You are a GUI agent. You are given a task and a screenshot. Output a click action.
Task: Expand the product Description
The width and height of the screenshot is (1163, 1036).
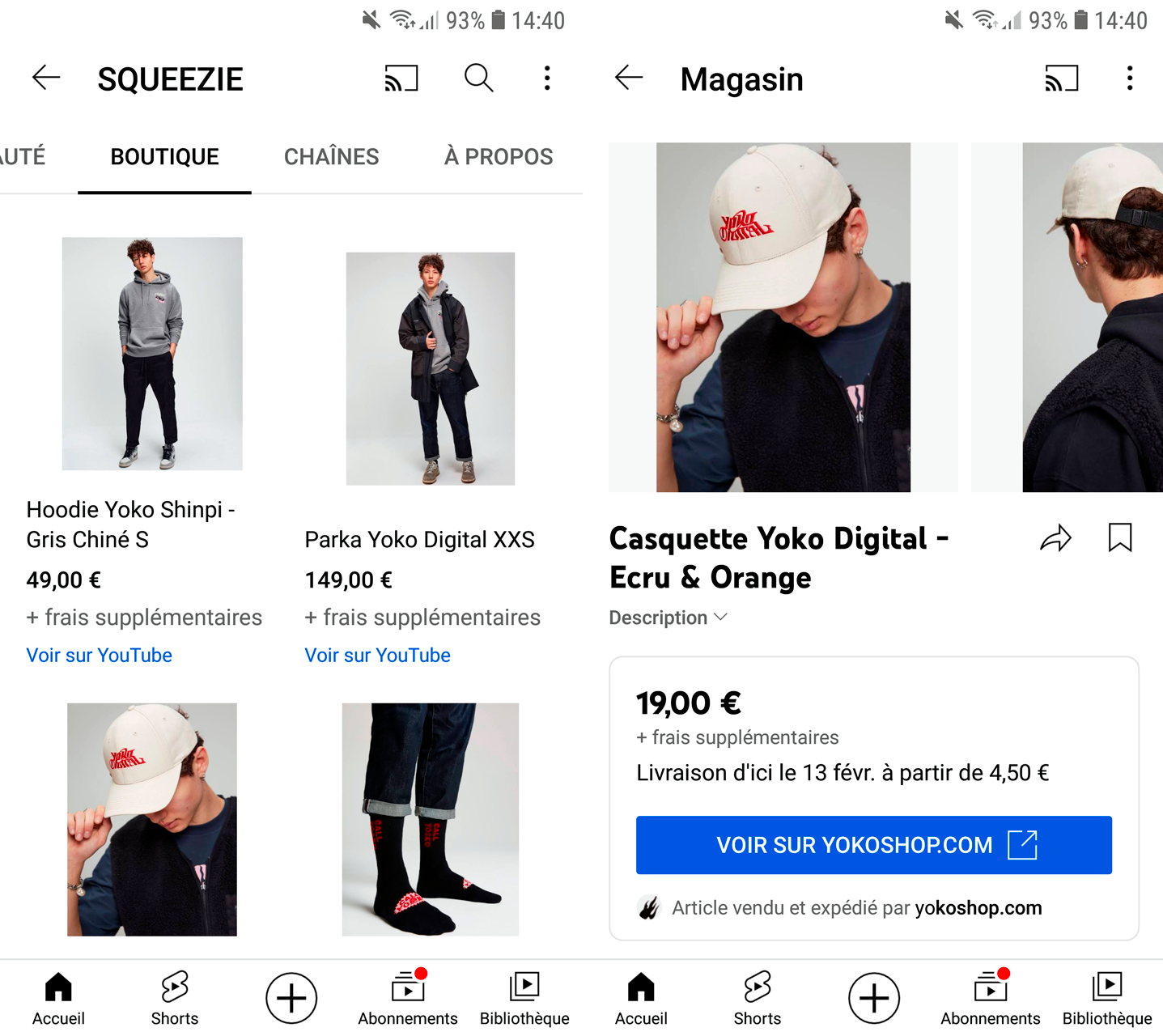point(668,618)
